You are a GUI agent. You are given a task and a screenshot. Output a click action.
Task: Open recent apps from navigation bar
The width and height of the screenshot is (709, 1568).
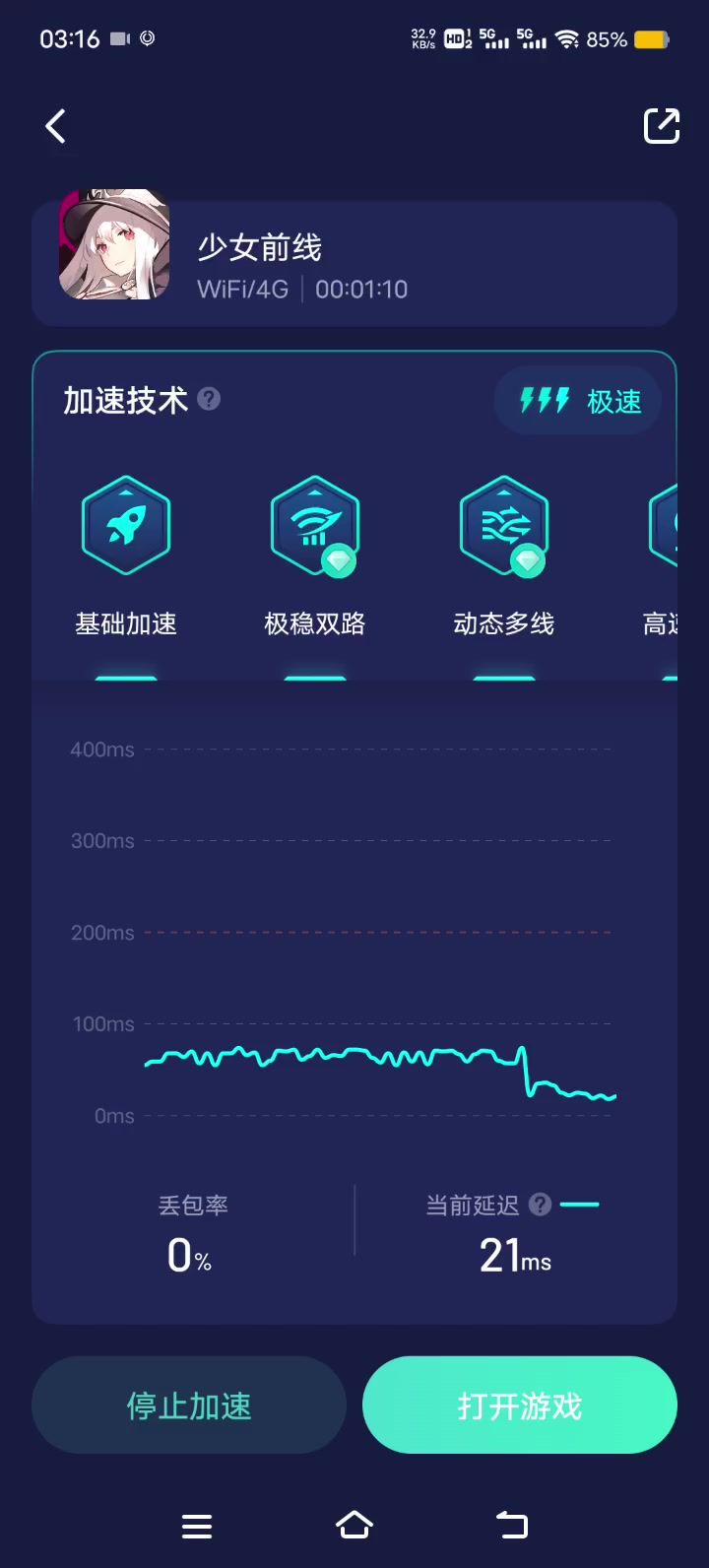pyautogui.click(x=197, y=1526)
